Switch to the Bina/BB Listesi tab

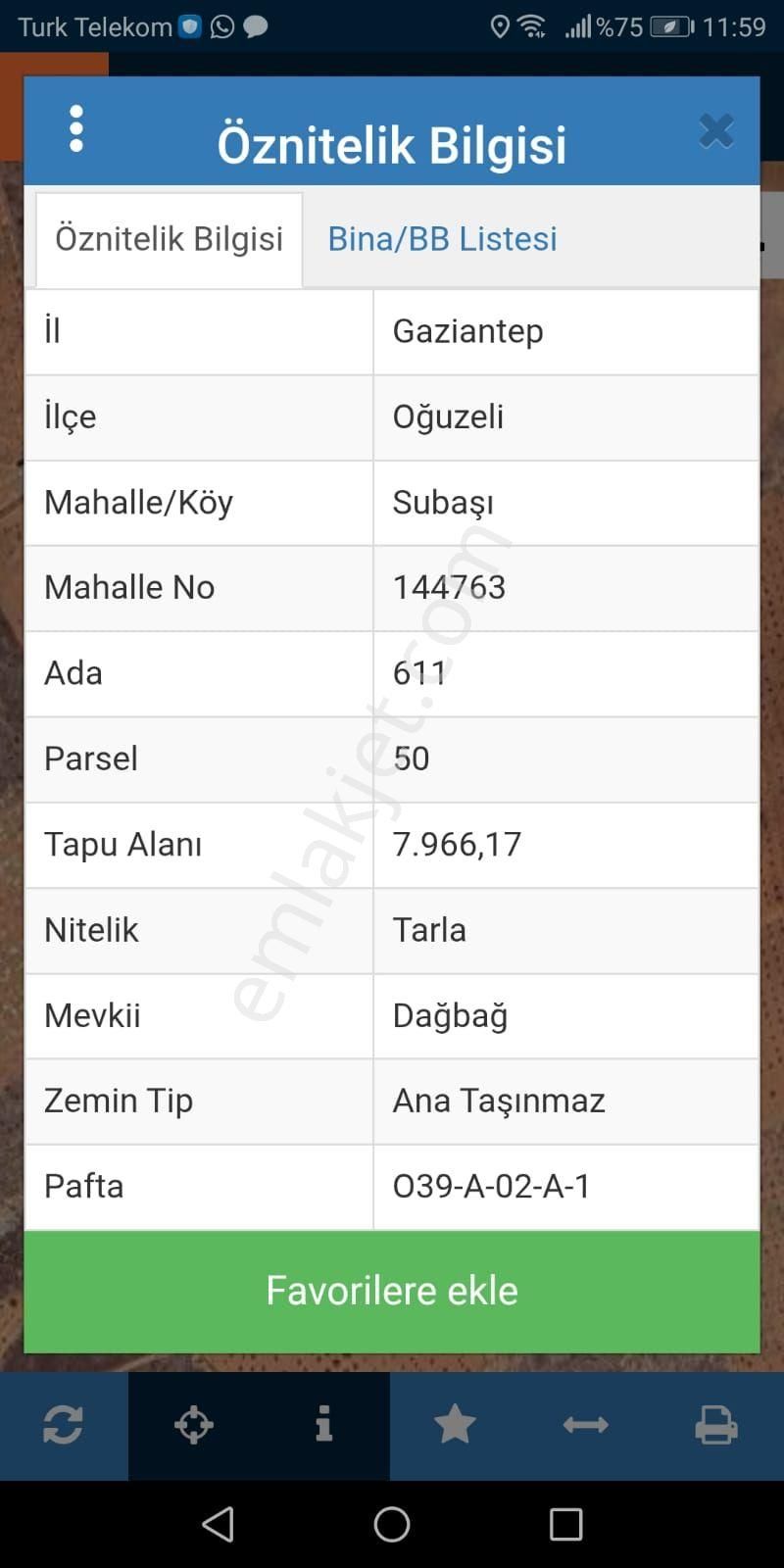click(x=442, y=238)
